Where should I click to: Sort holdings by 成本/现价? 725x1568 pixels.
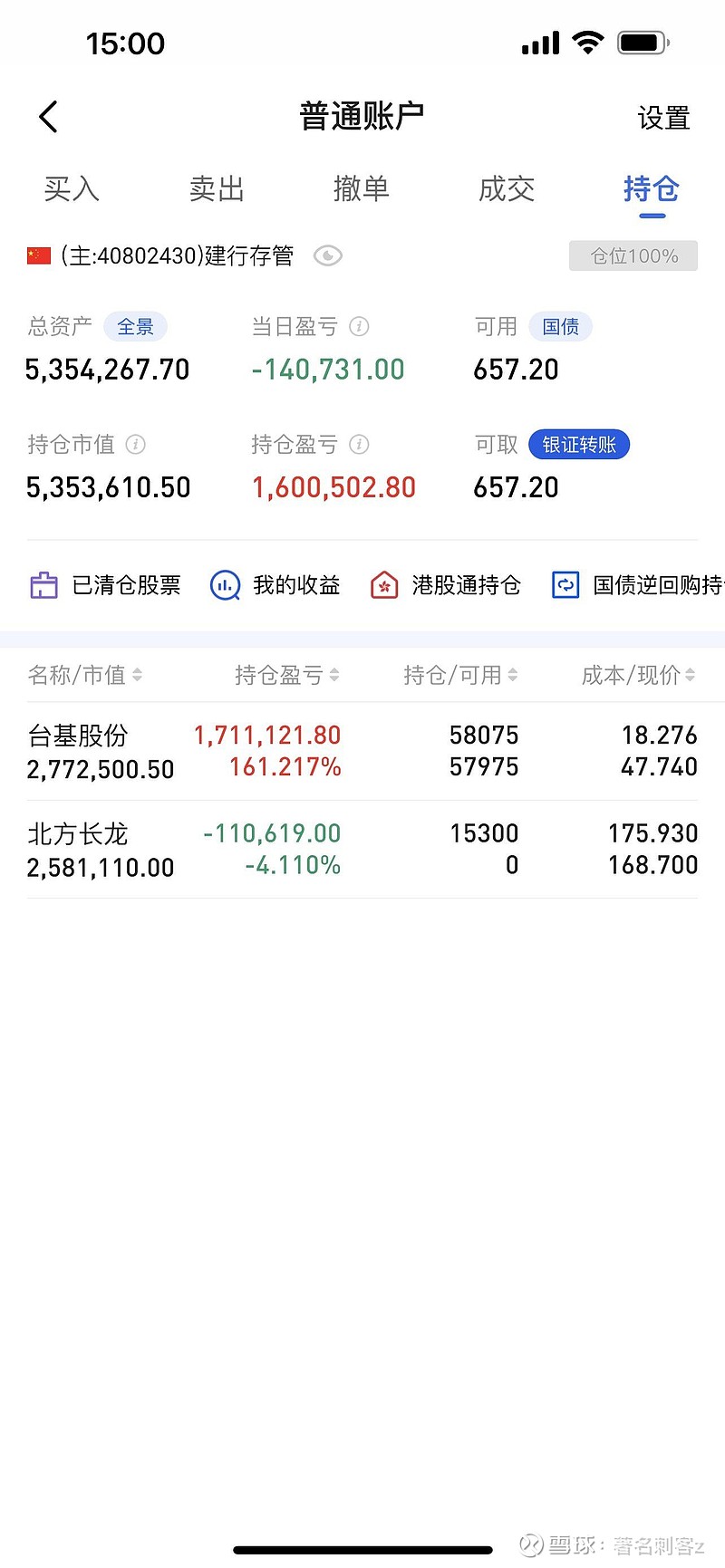pos(638,675)
